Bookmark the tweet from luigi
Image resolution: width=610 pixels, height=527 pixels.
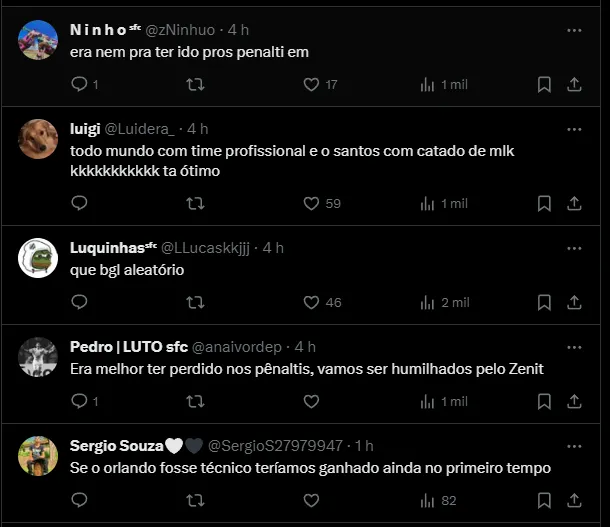tap(544, 203)
